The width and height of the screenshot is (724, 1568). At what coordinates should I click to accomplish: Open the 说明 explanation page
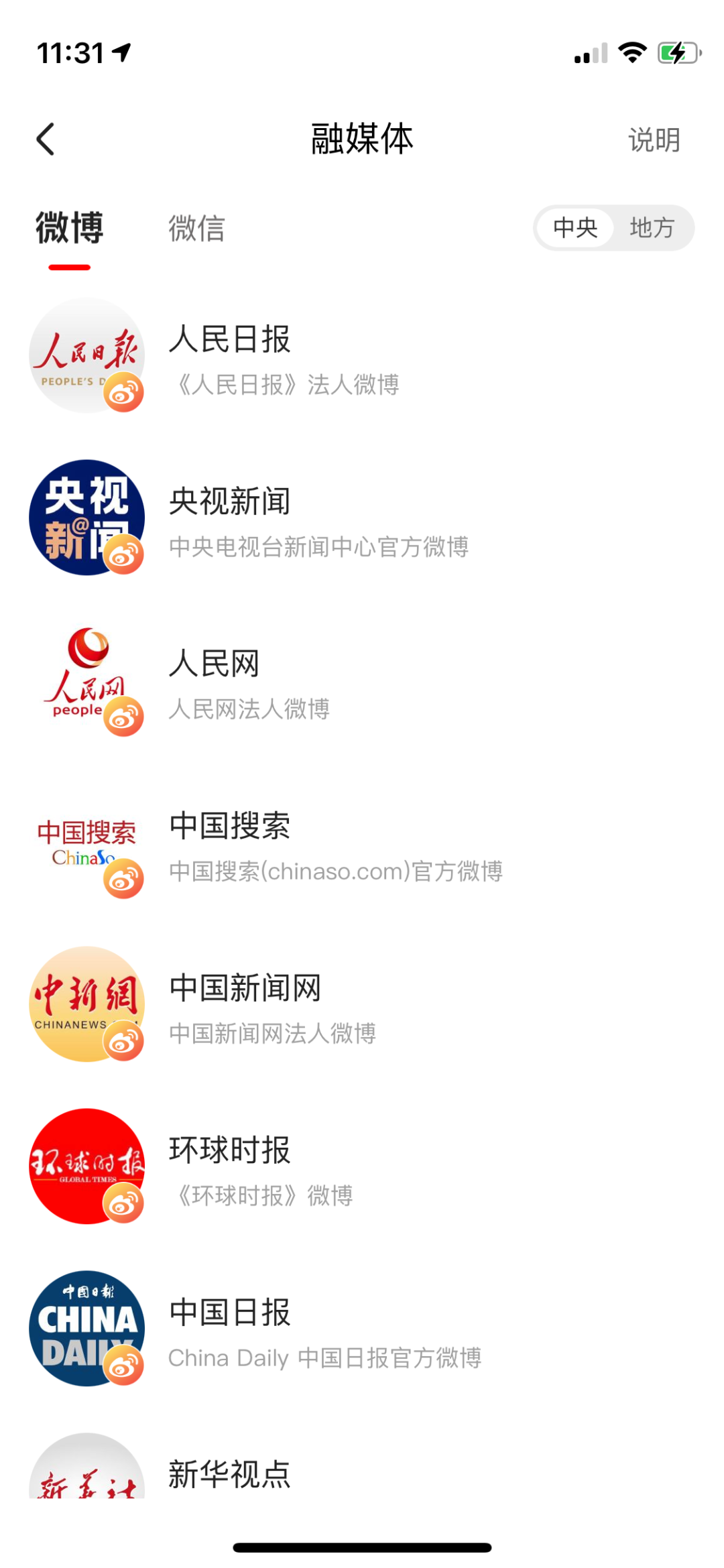pos(654,140)
